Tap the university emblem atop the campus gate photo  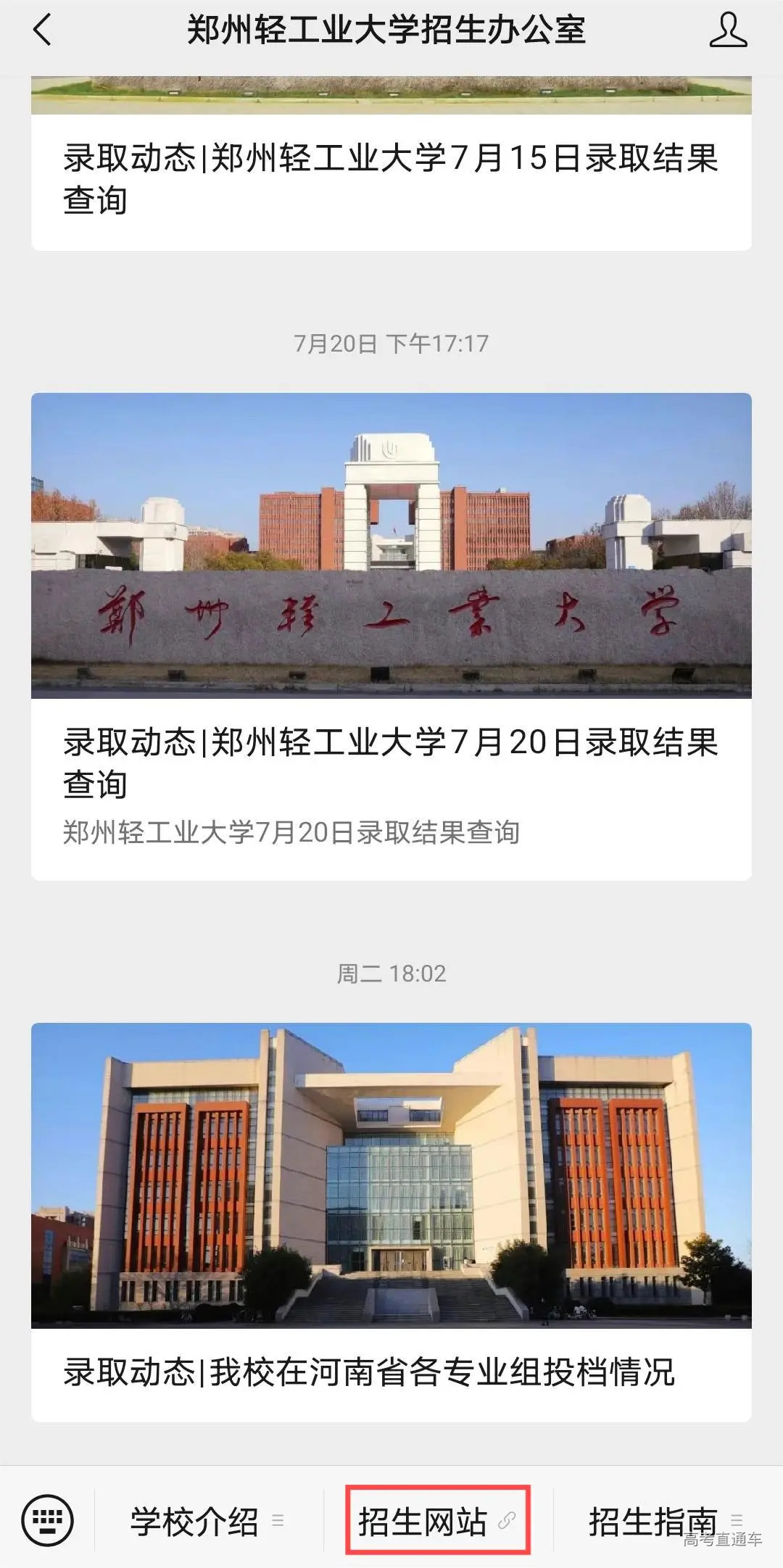387,450
